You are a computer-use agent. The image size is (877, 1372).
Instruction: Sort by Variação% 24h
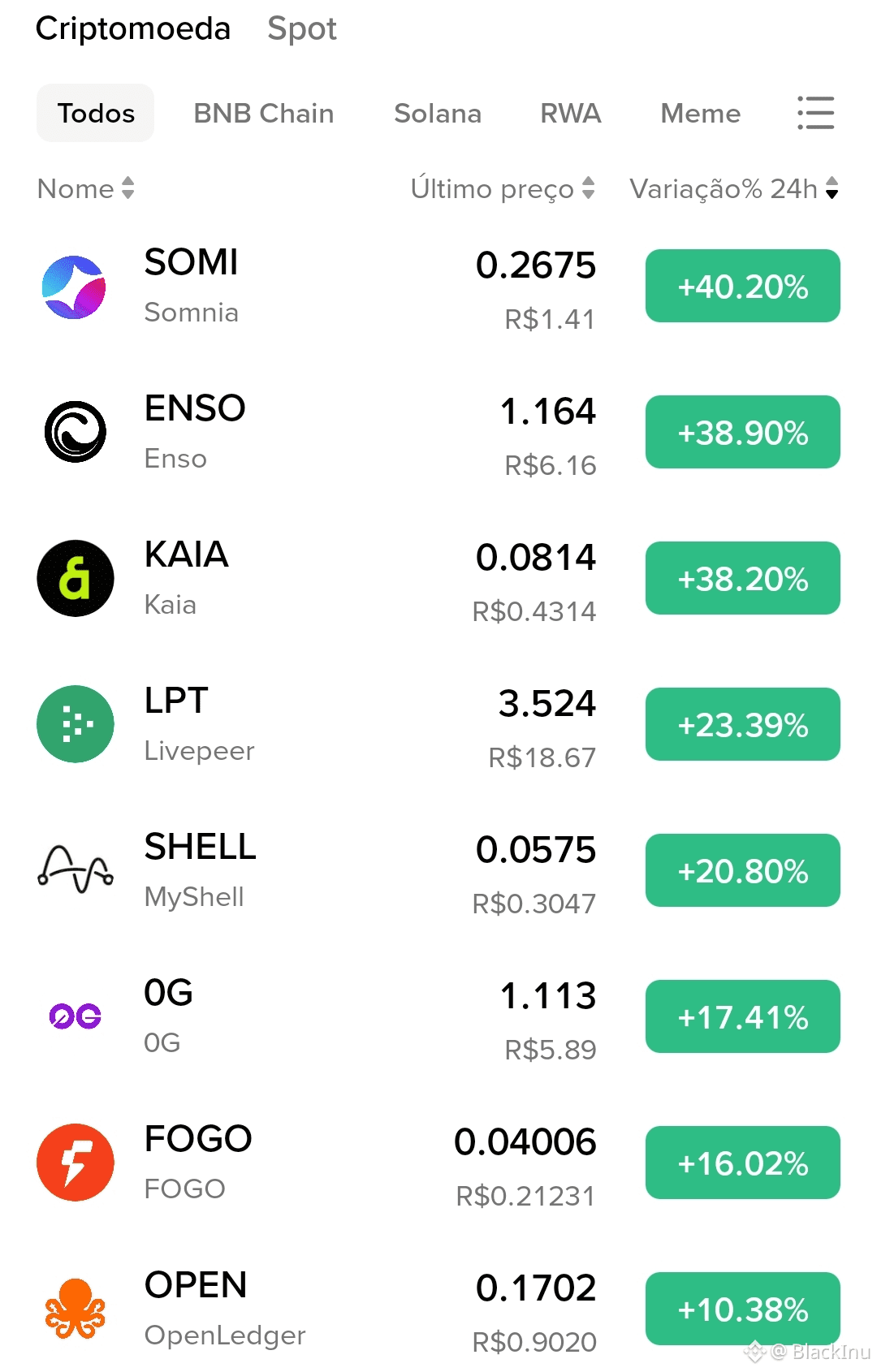(733, 188)
